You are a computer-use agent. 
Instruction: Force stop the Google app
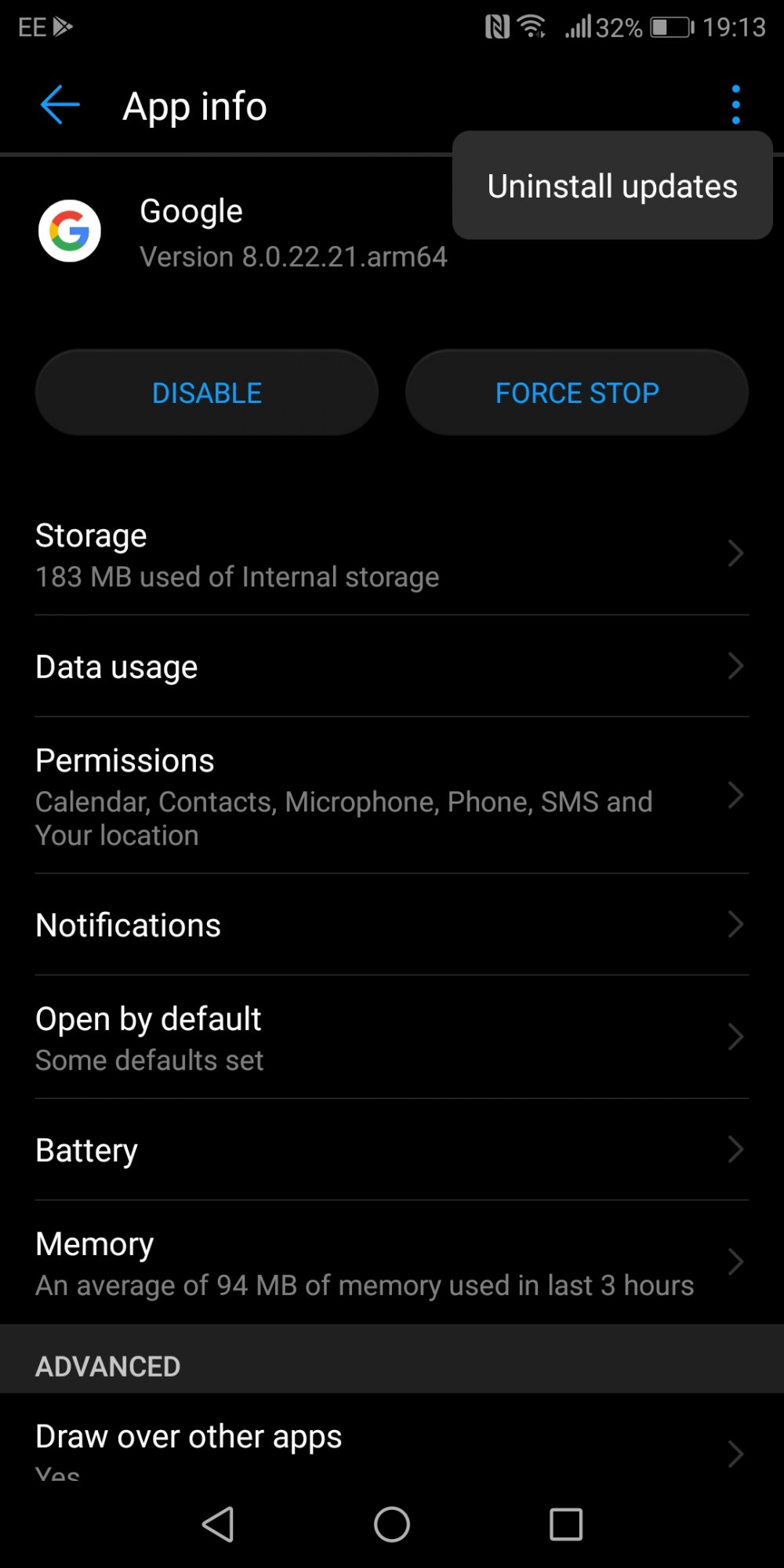click(x=577, y=392)
